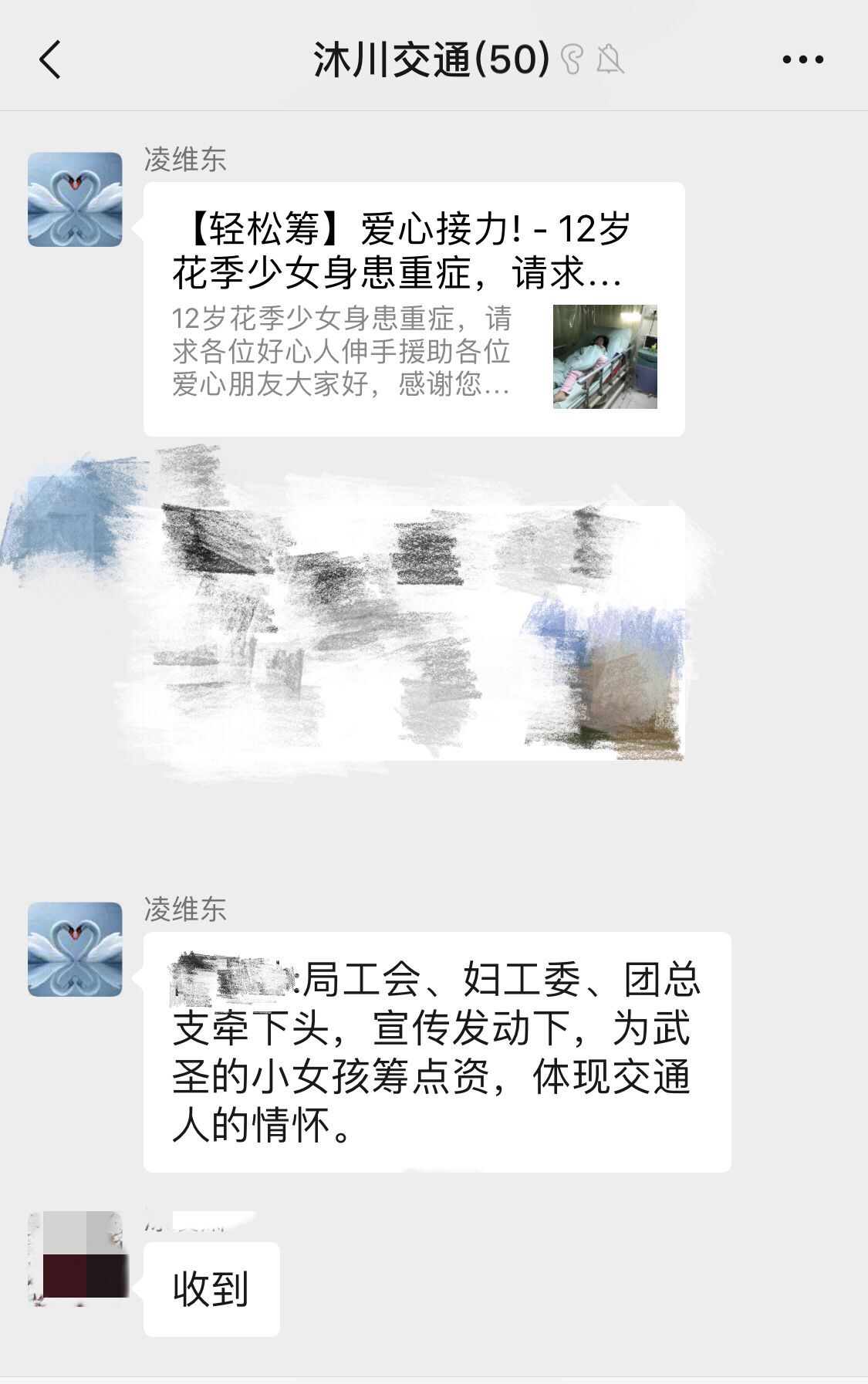The height and width of the screenshot is (1384, 868).
Task: Tap 凌维东's avatar beside the 局工会 message
Action: [x=75, y=950]
